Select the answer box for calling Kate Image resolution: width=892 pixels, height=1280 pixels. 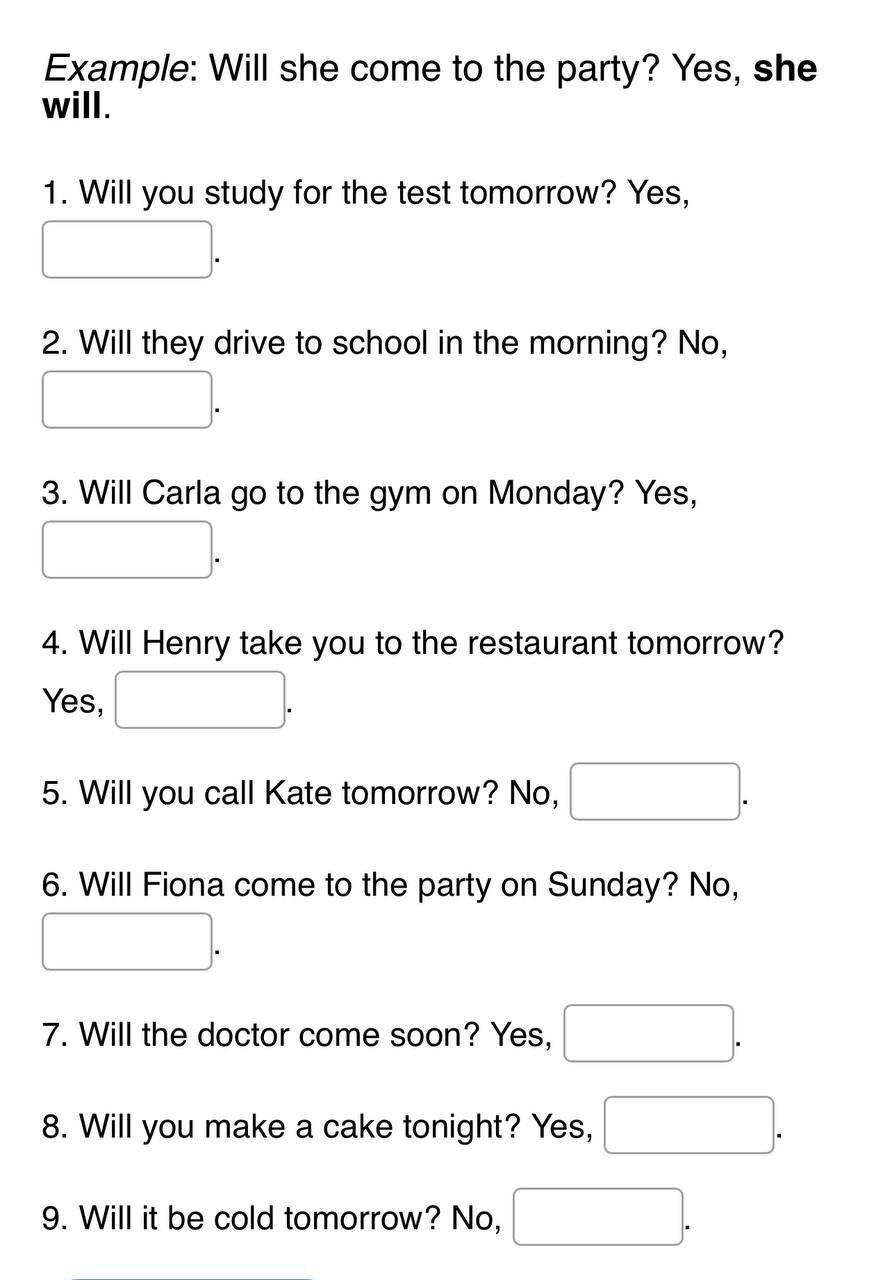[x=655, y=792]
